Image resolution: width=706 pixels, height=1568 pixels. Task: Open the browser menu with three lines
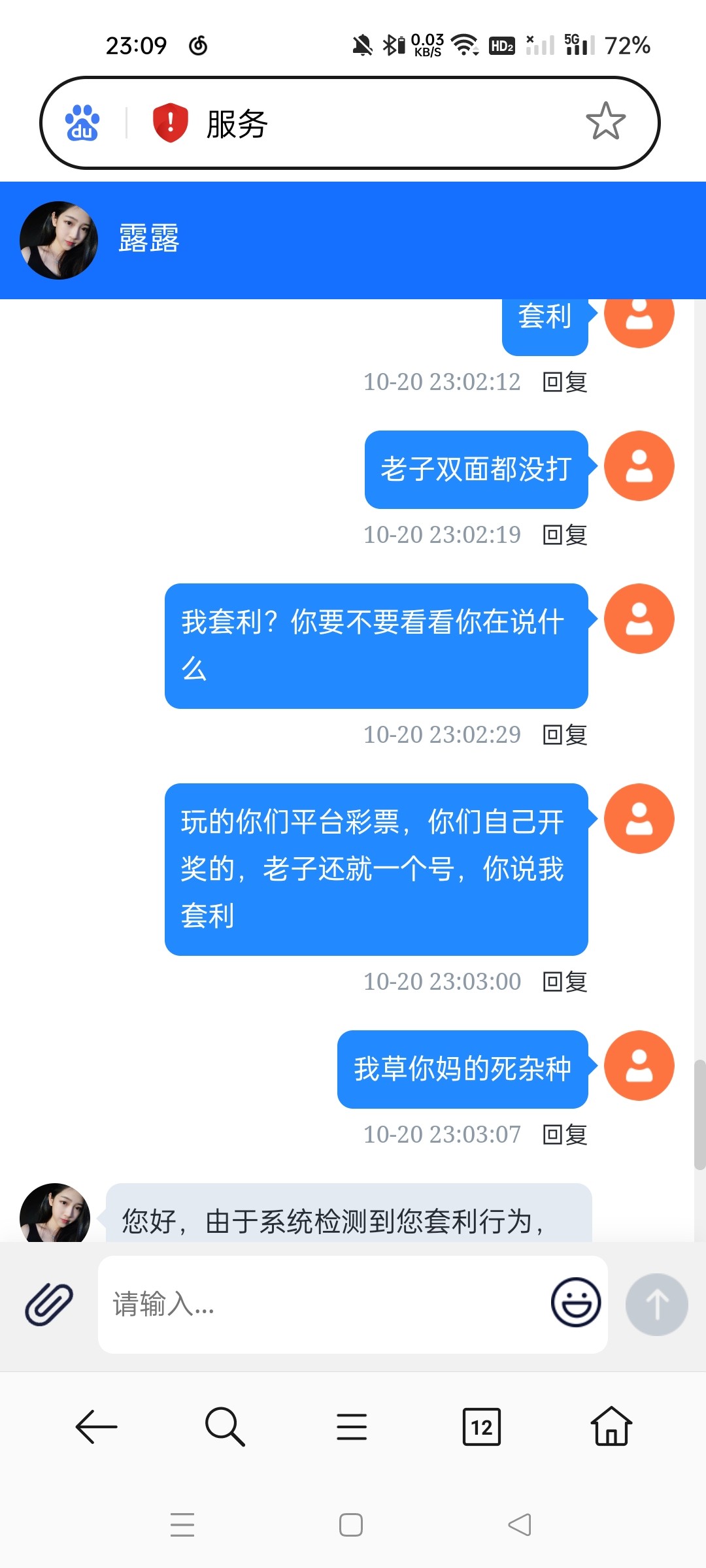click(x=352, y=1426)
